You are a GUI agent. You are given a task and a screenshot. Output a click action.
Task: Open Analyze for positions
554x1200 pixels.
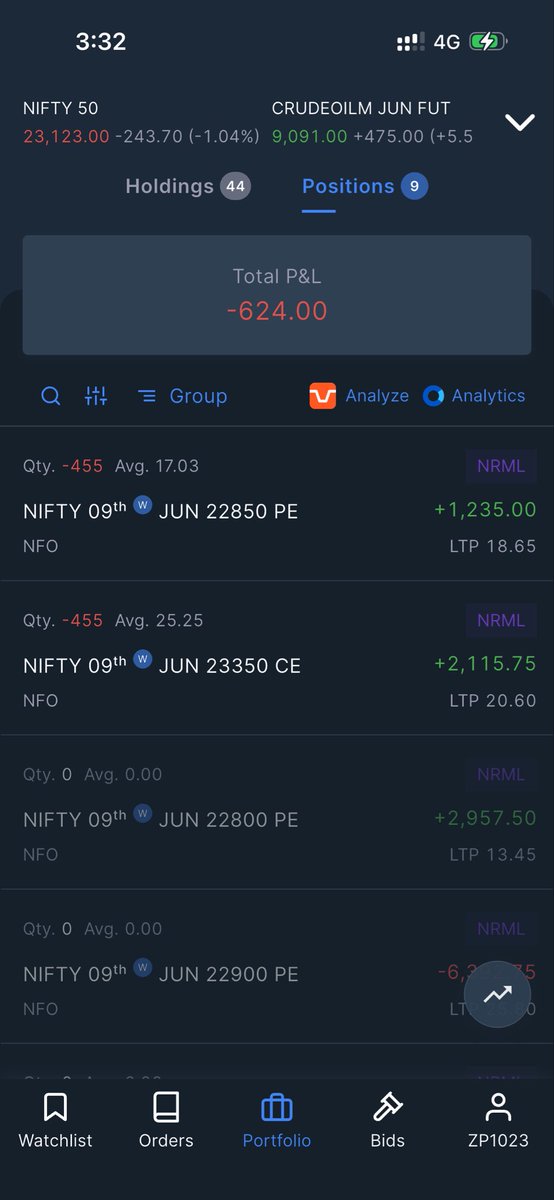click(359, 396)
